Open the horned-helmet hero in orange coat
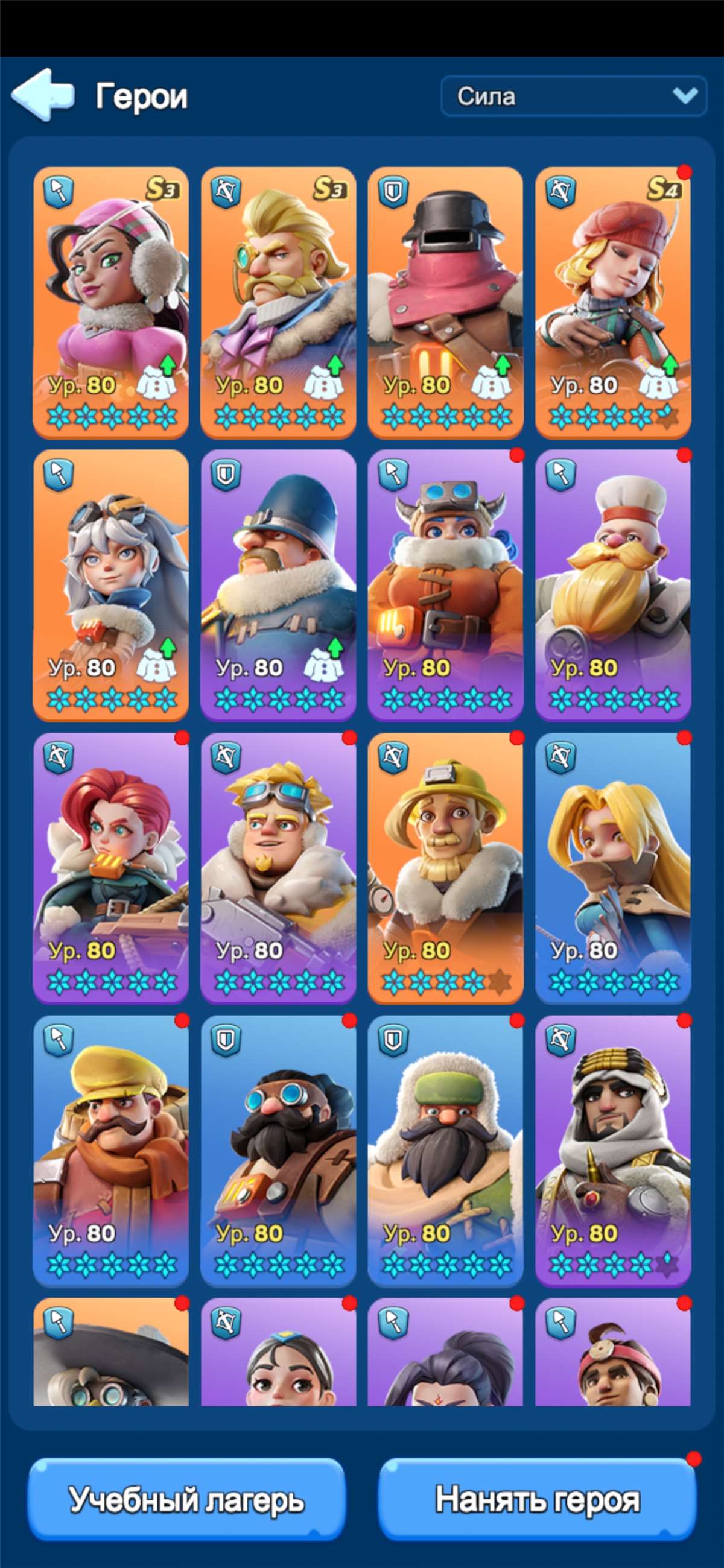The image size is (724, 1568). (445, 584)
